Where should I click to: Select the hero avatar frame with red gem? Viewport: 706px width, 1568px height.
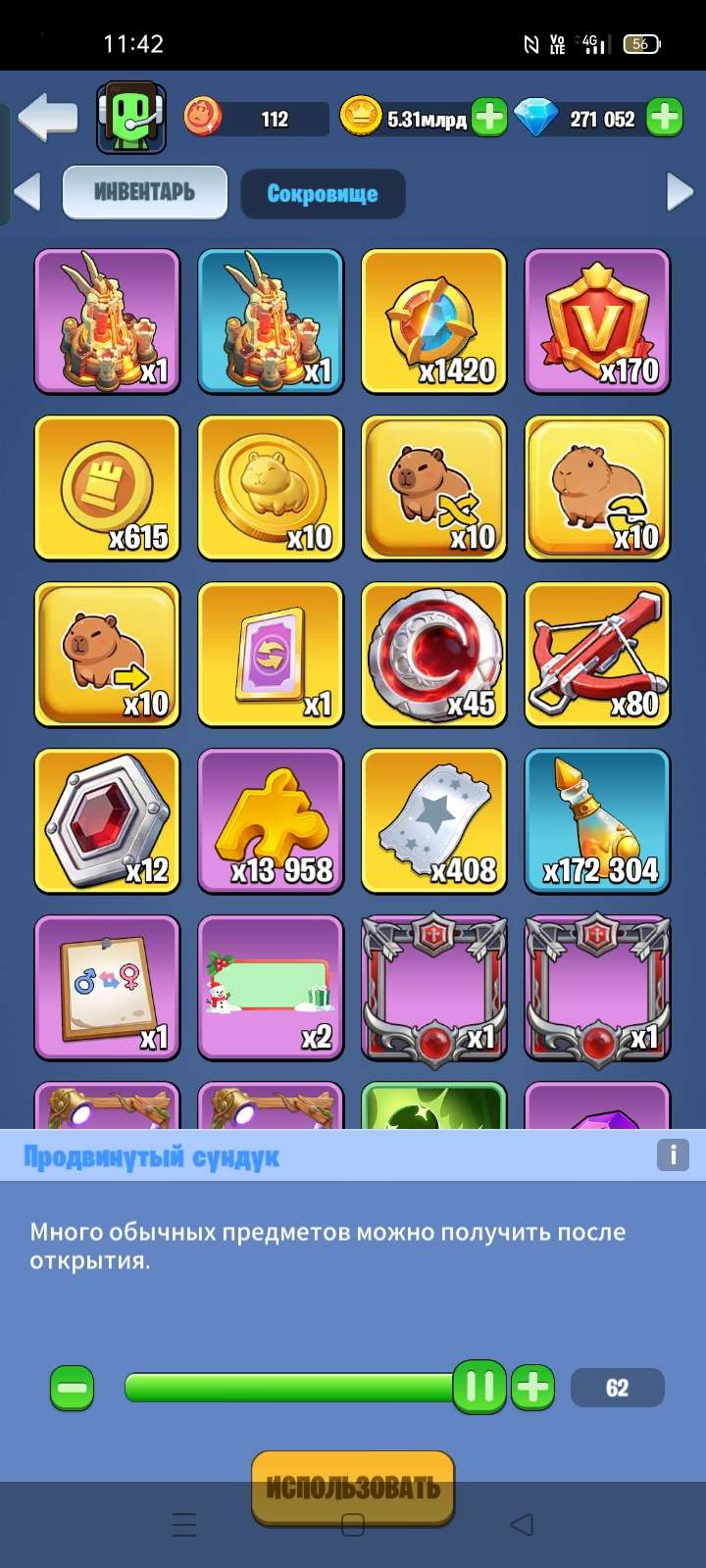pyautogui.click(x=434, y=987)
